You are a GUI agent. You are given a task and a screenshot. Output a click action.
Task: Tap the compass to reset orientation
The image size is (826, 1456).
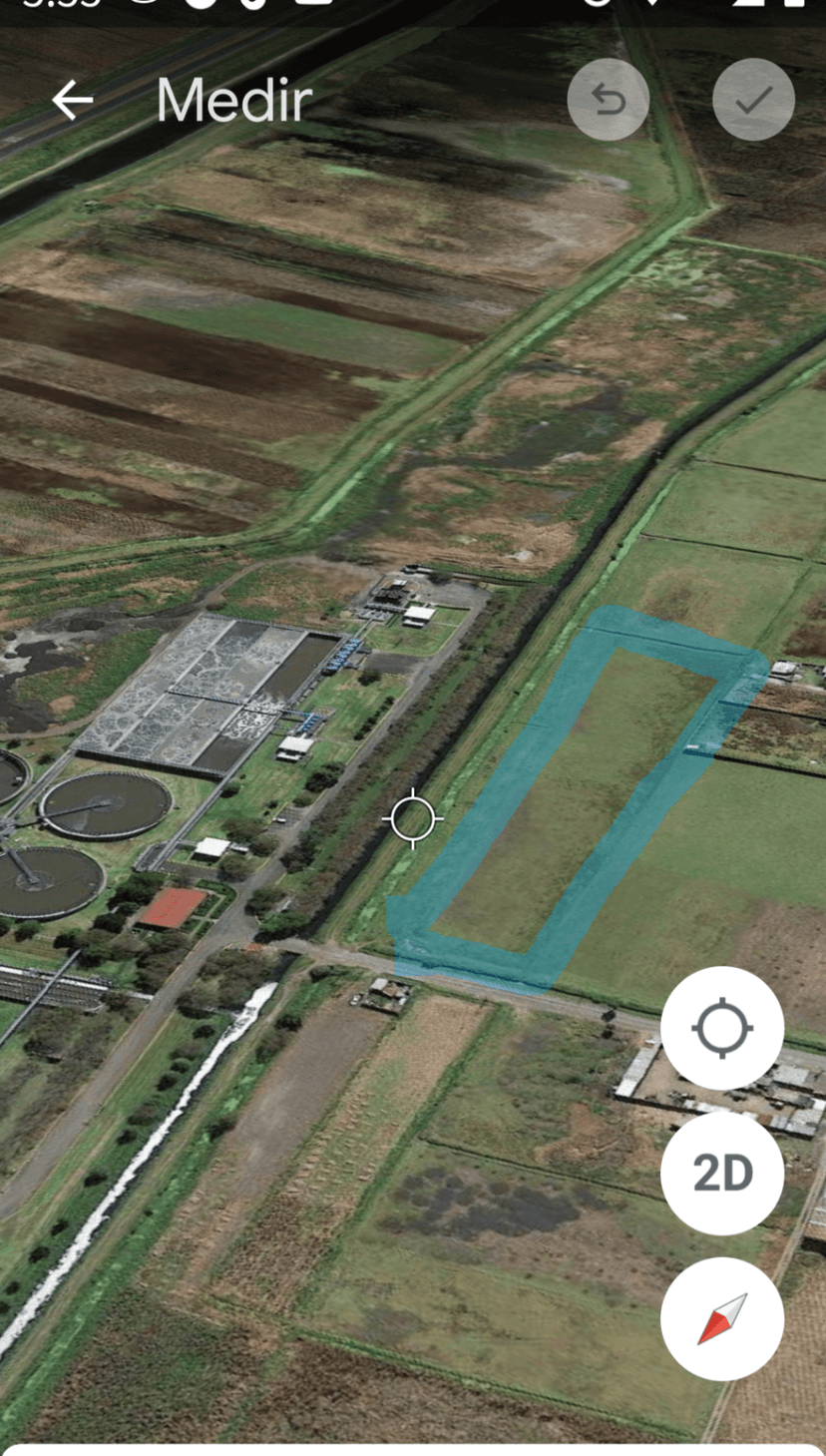(721, 1319)
